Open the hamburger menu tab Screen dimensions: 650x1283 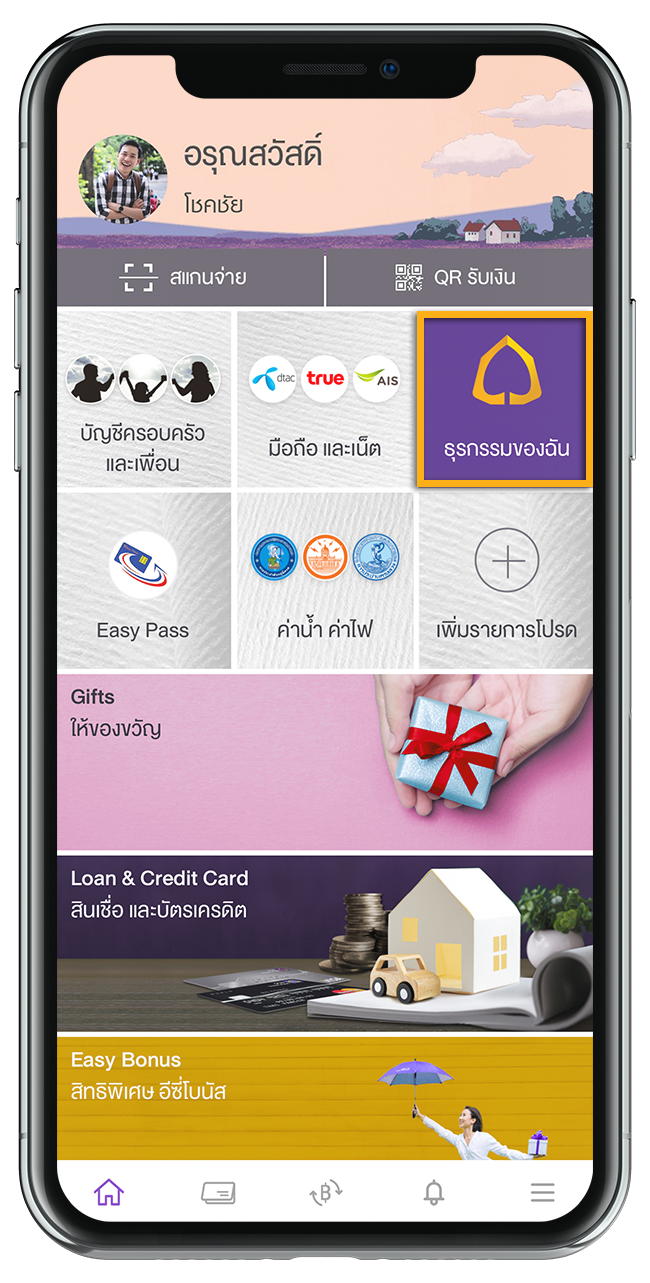point(542,1192)
